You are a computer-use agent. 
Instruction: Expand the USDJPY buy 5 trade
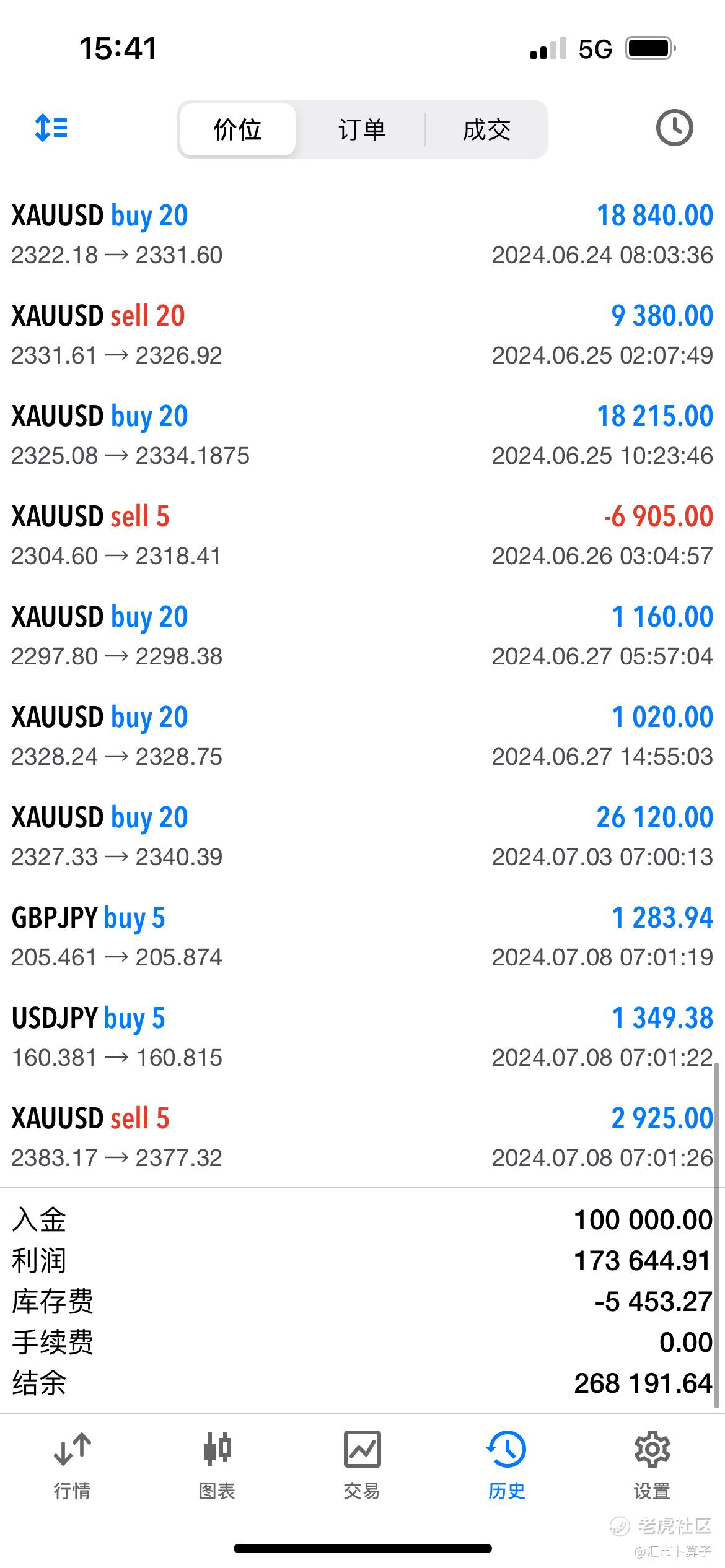pyautogui.click(x=362, y=1037)
